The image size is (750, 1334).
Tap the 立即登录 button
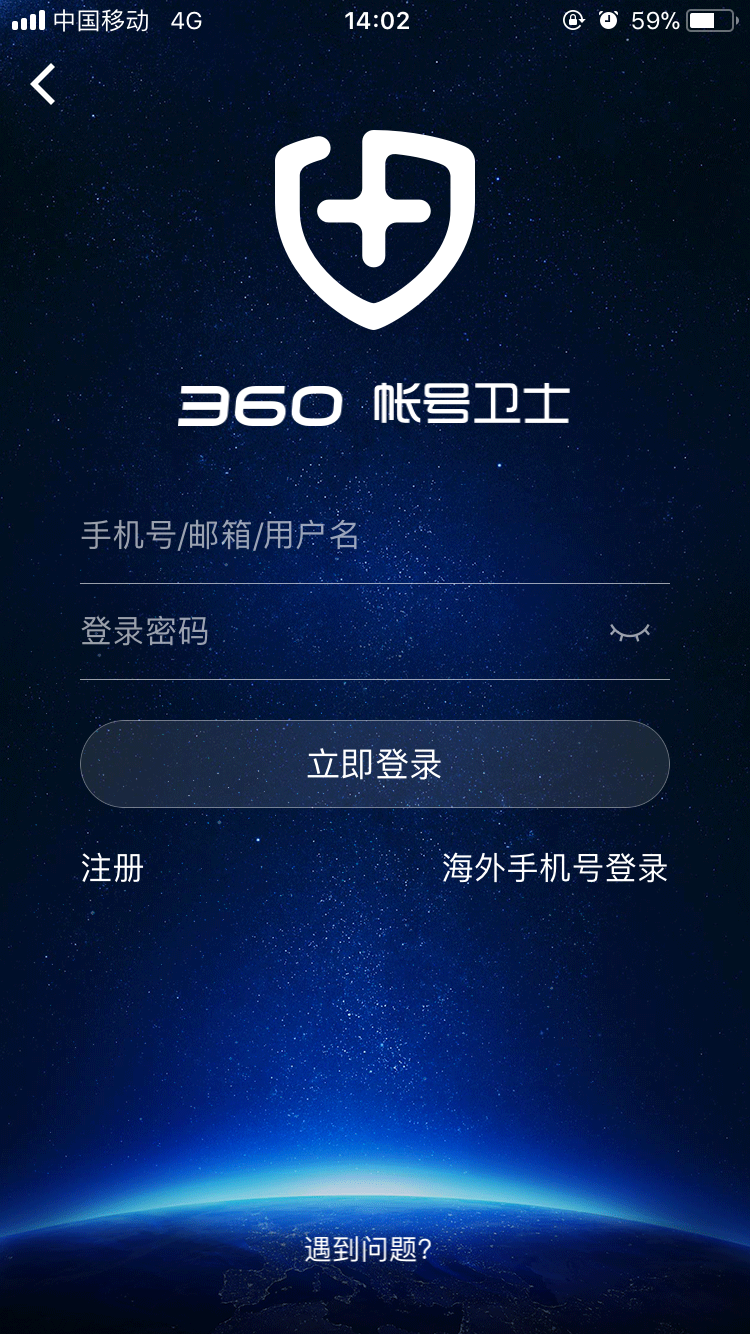tap(375, 764)
